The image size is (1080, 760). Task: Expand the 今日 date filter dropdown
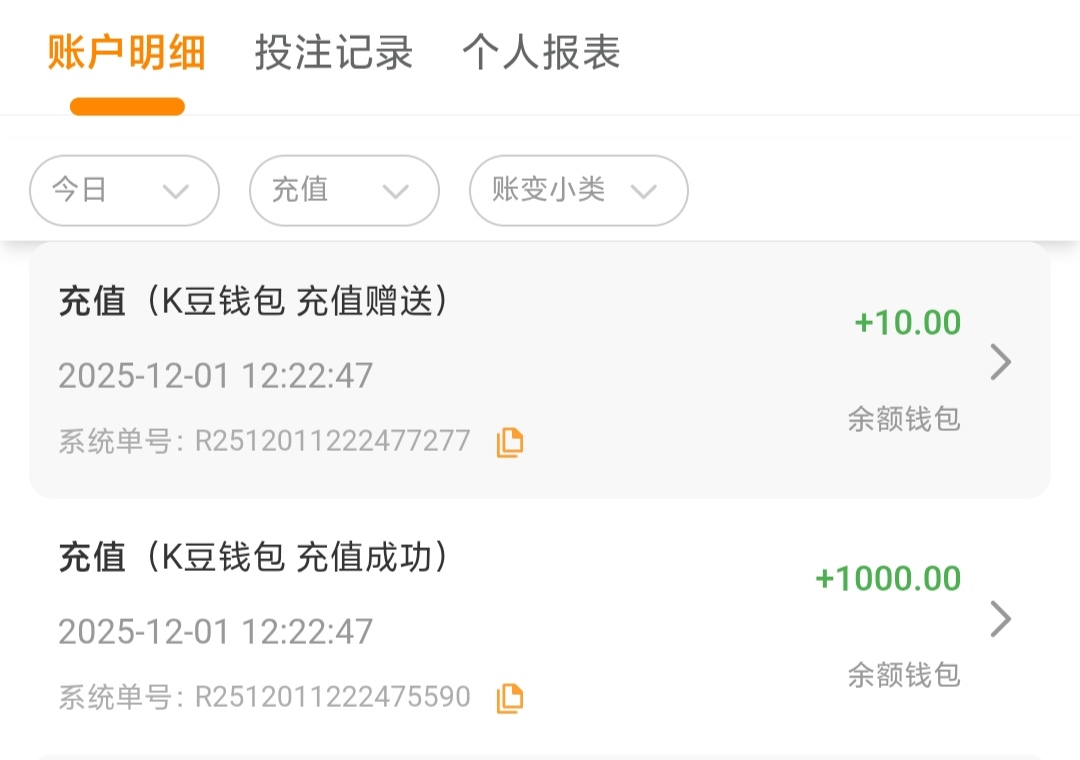[x=124, y=190]
